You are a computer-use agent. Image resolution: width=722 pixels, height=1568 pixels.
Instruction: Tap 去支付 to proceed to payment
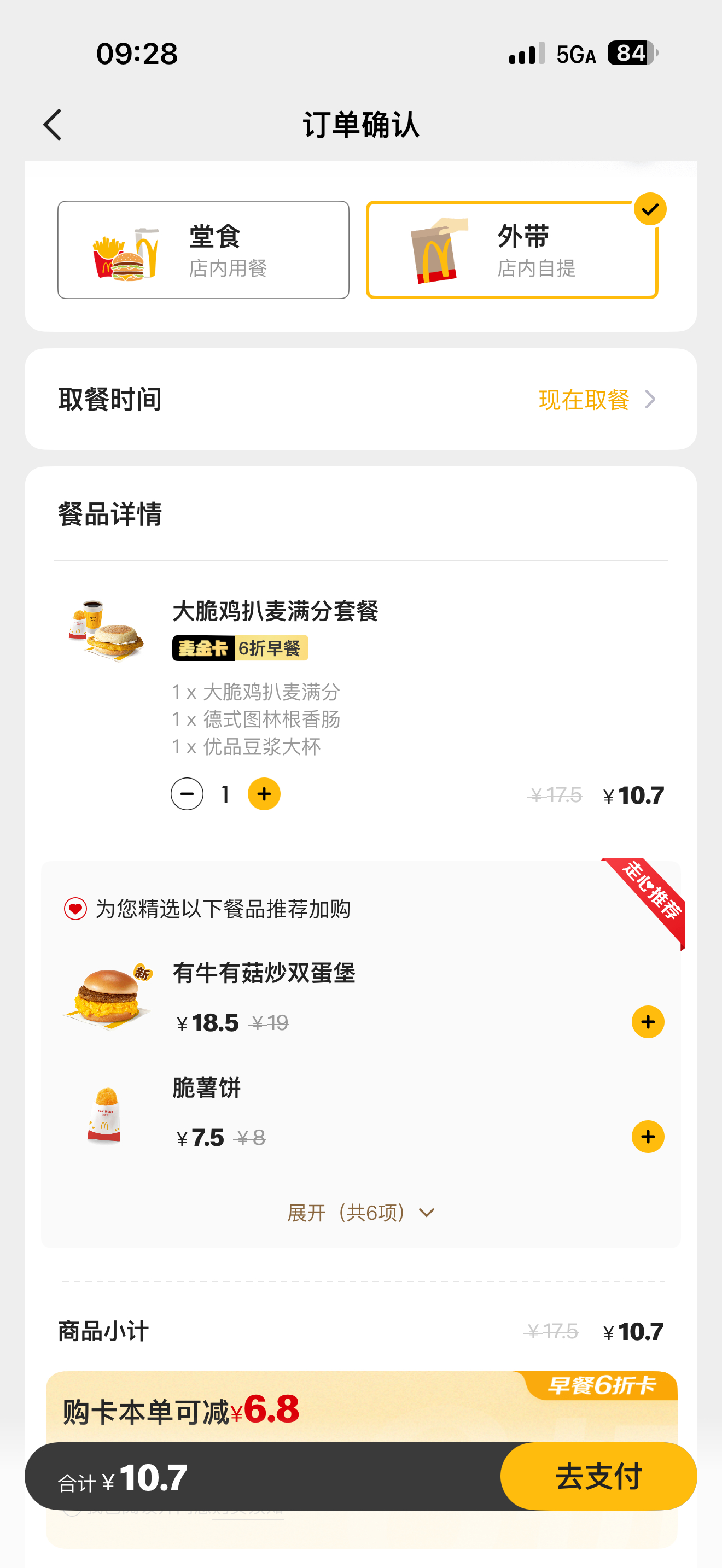[597, 1477]
